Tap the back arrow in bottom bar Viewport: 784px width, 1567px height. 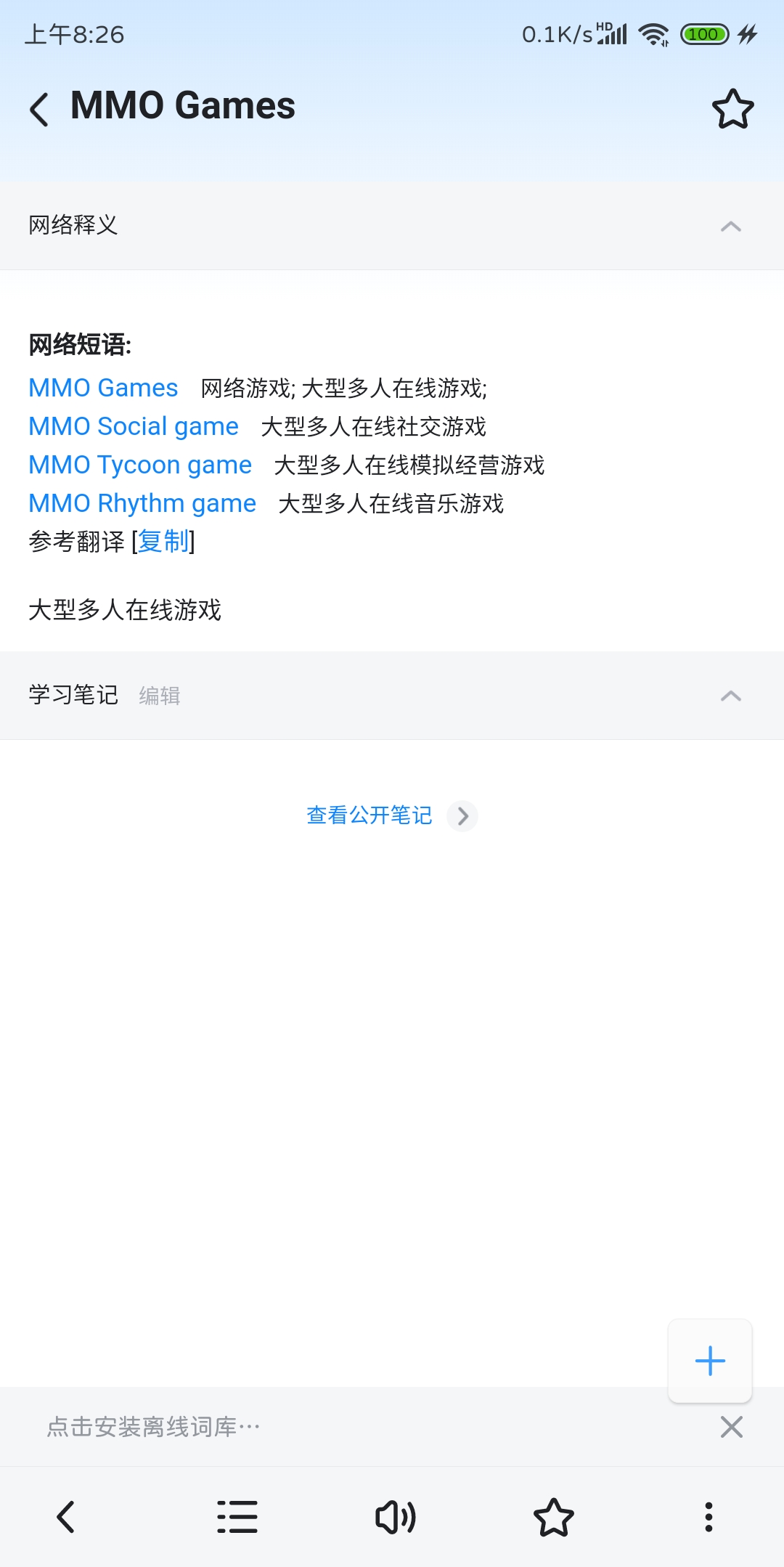[x=65, y=1516]
